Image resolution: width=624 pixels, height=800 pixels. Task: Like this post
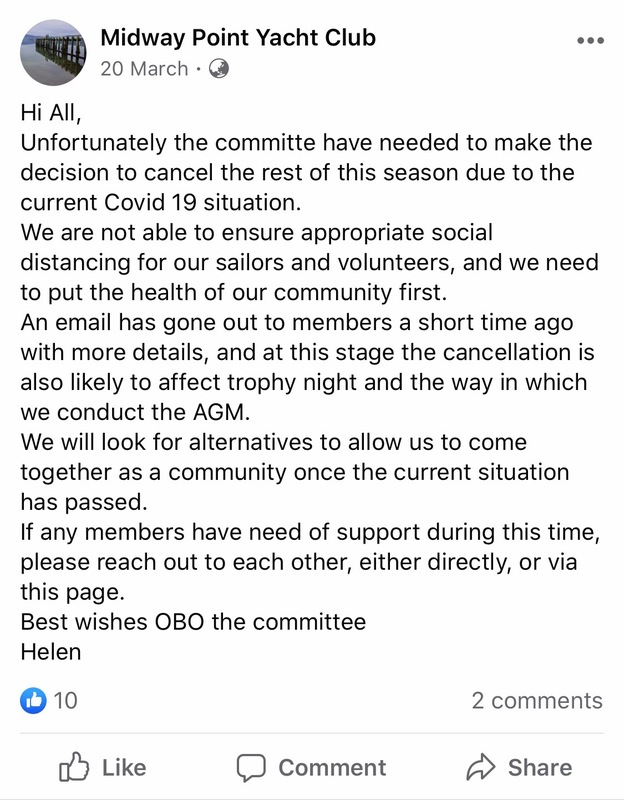point(103,767)
